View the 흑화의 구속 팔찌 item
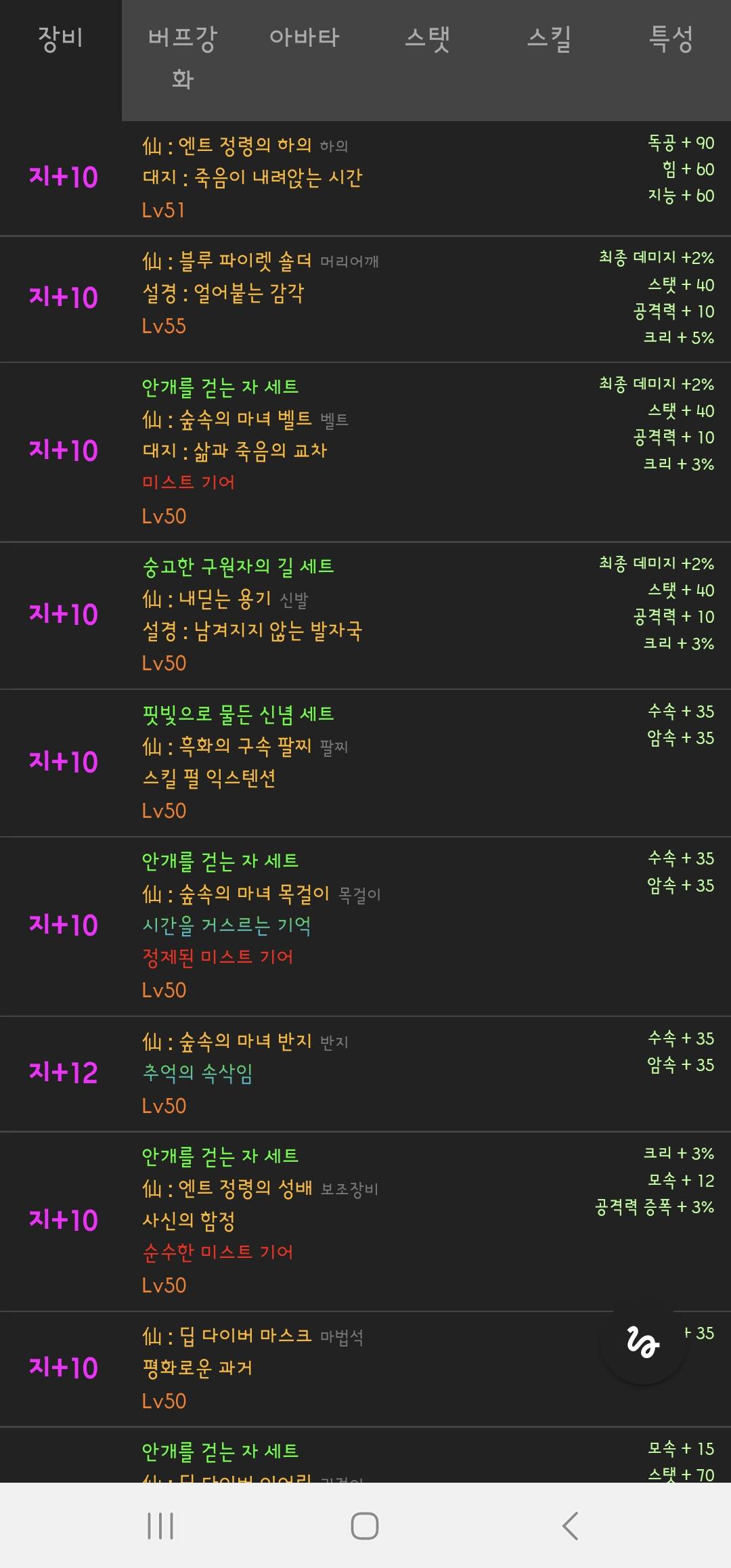The width and height of the screenshot is (731, 1568). tap(365, 763)
